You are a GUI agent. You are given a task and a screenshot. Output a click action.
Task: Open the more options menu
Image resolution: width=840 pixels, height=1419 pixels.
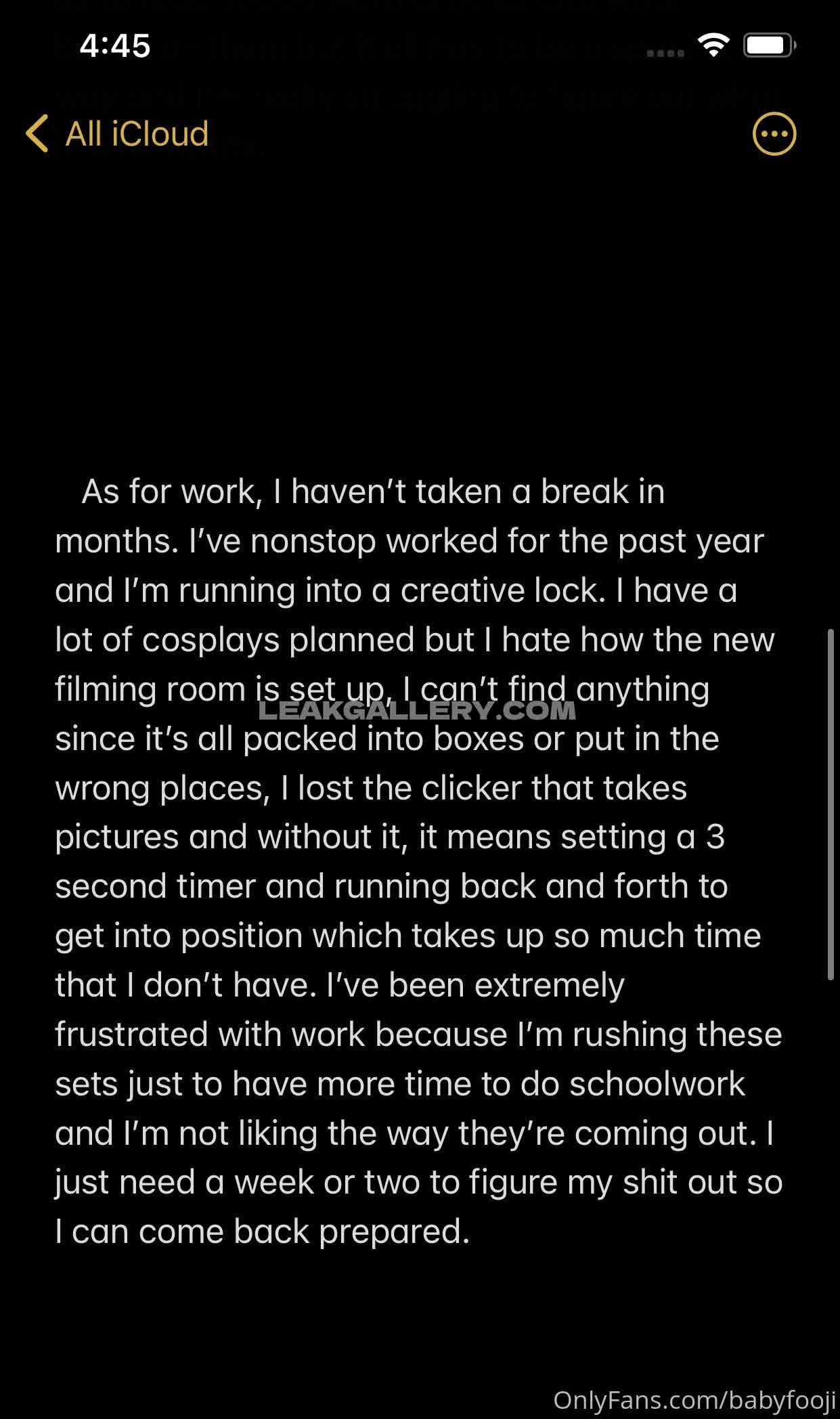click(x=774, y=134)
